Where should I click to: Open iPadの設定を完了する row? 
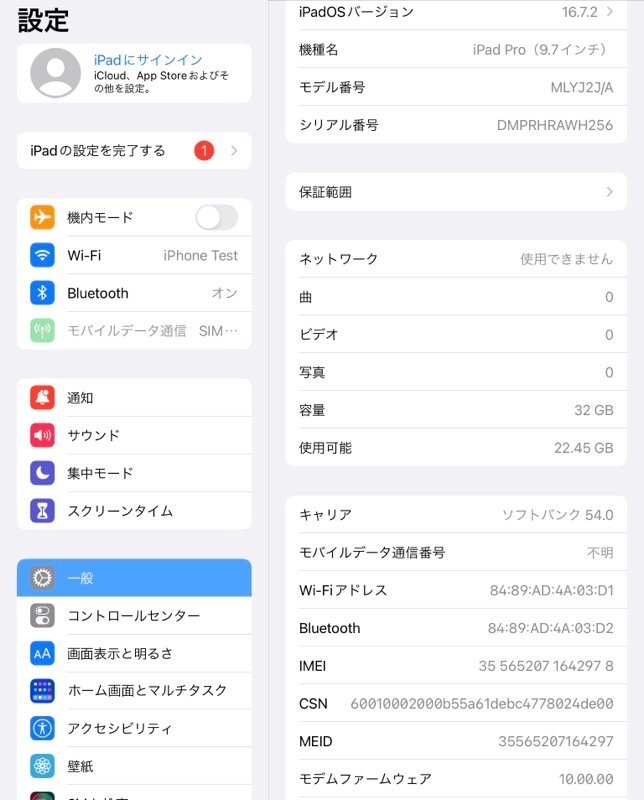coord(134,151)
